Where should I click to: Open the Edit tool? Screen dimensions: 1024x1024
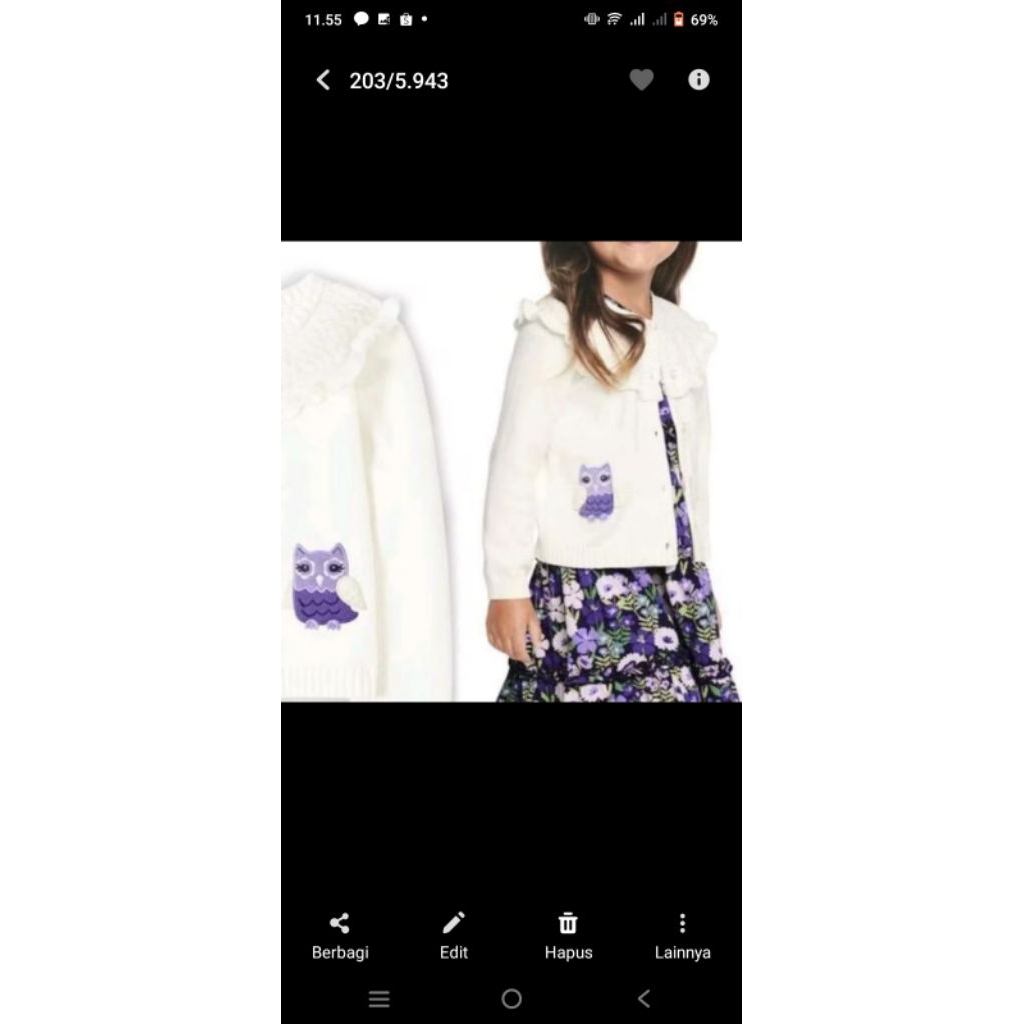(454, 935)
